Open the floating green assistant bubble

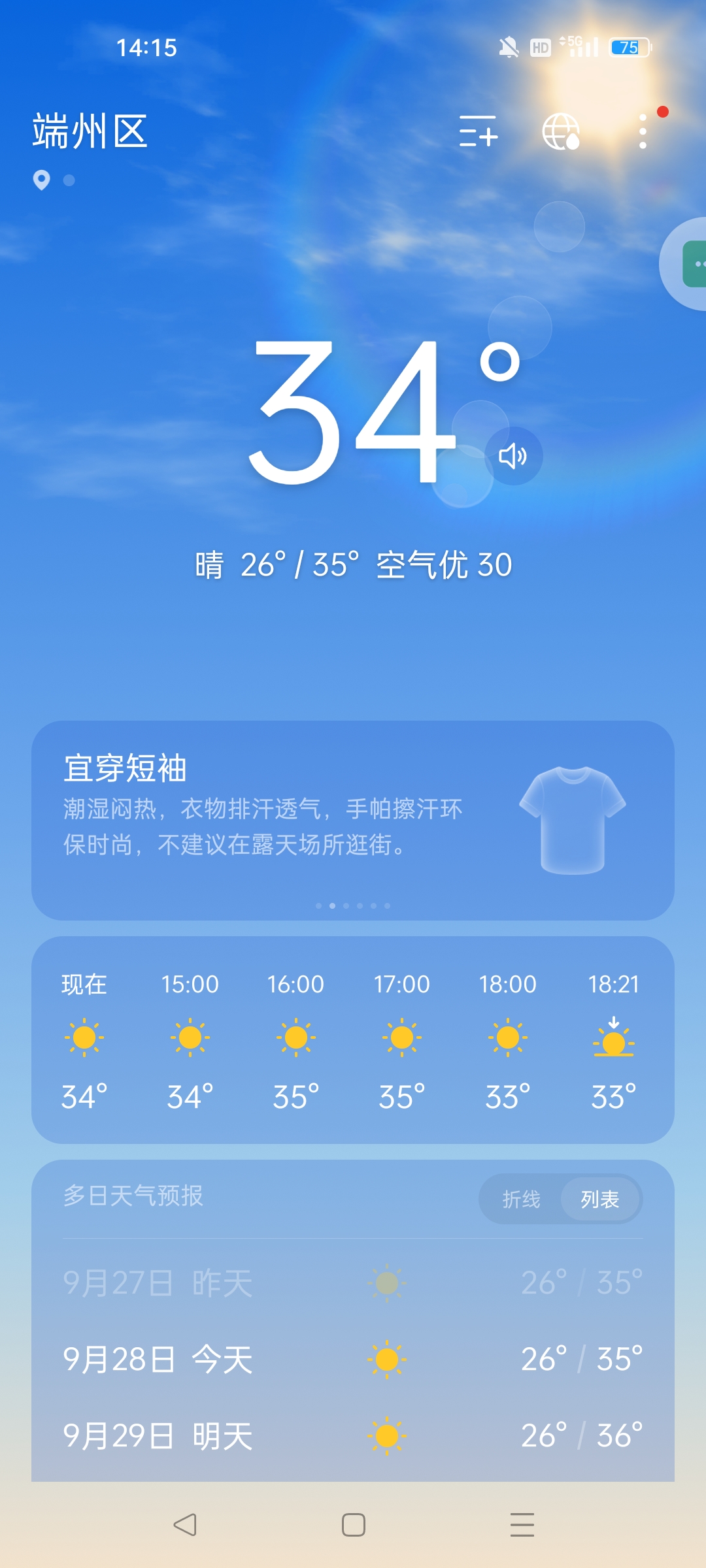point(693,264)
